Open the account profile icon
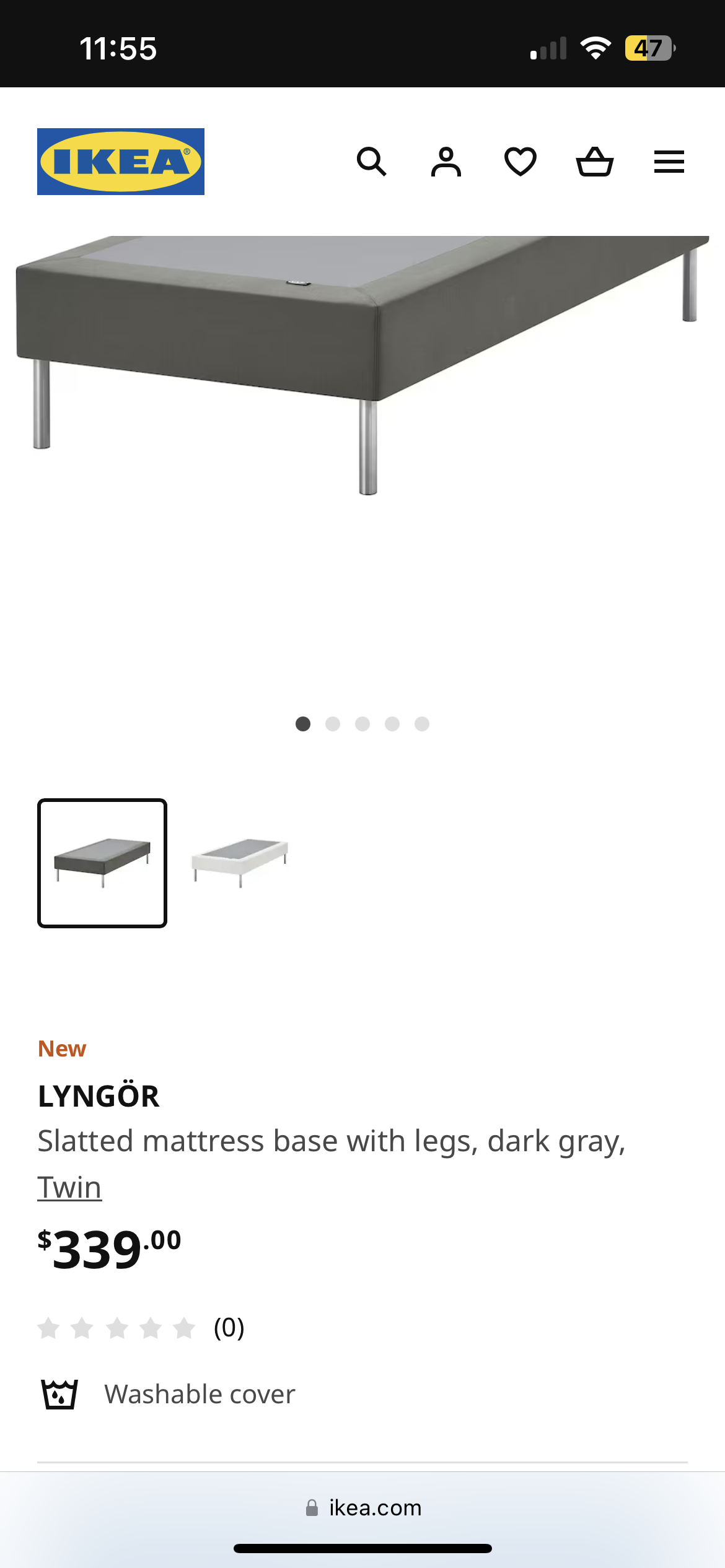 [446, 162]
